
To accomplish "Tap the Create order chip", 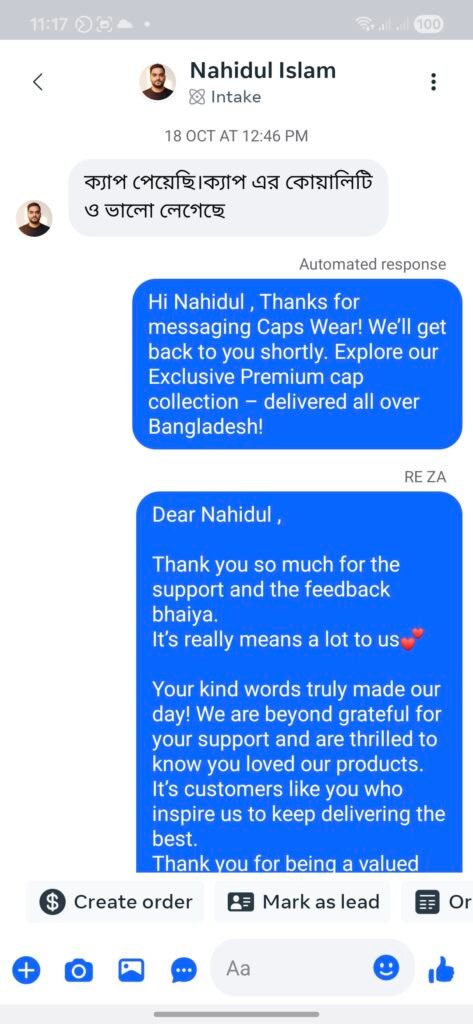I will point(116,902).
